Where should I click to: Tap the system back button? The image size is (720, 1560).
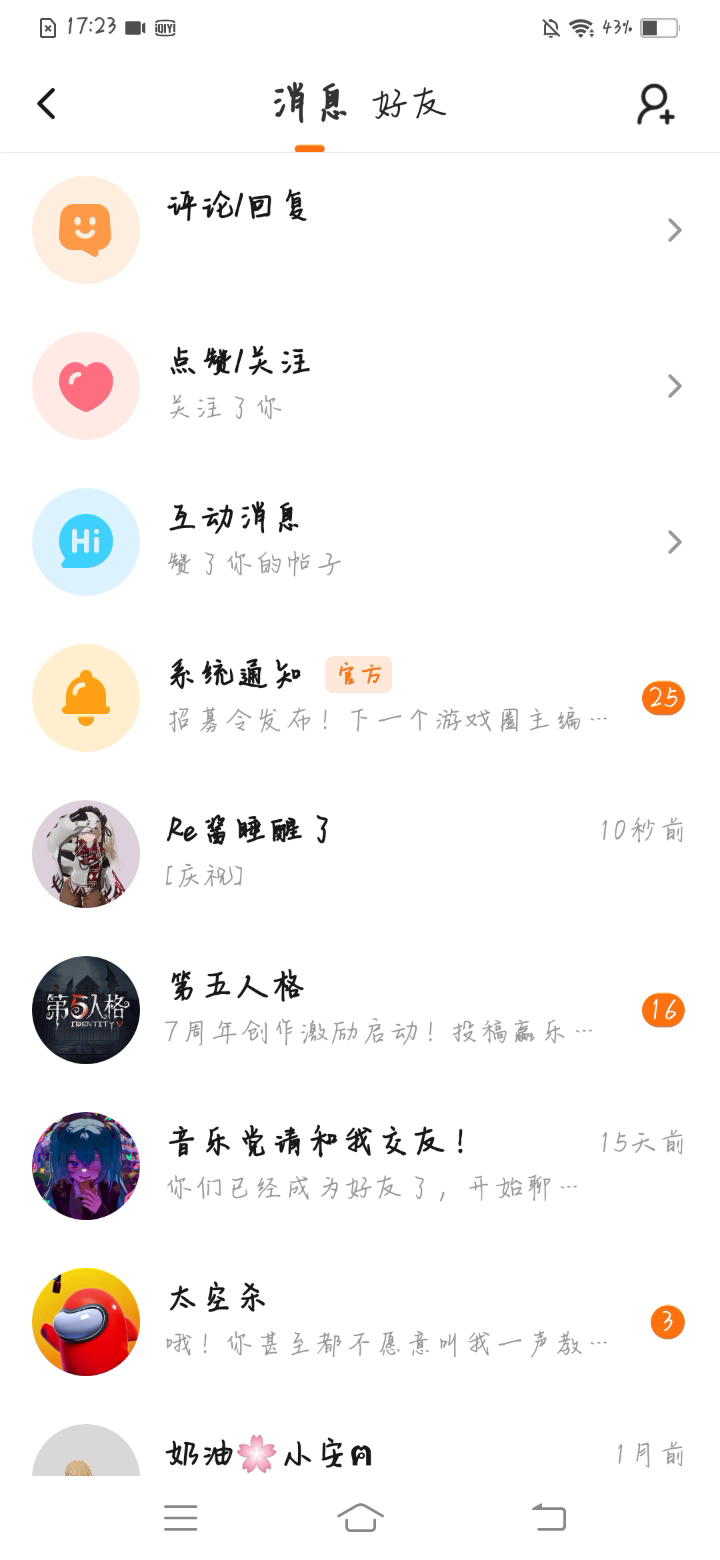548,1518
